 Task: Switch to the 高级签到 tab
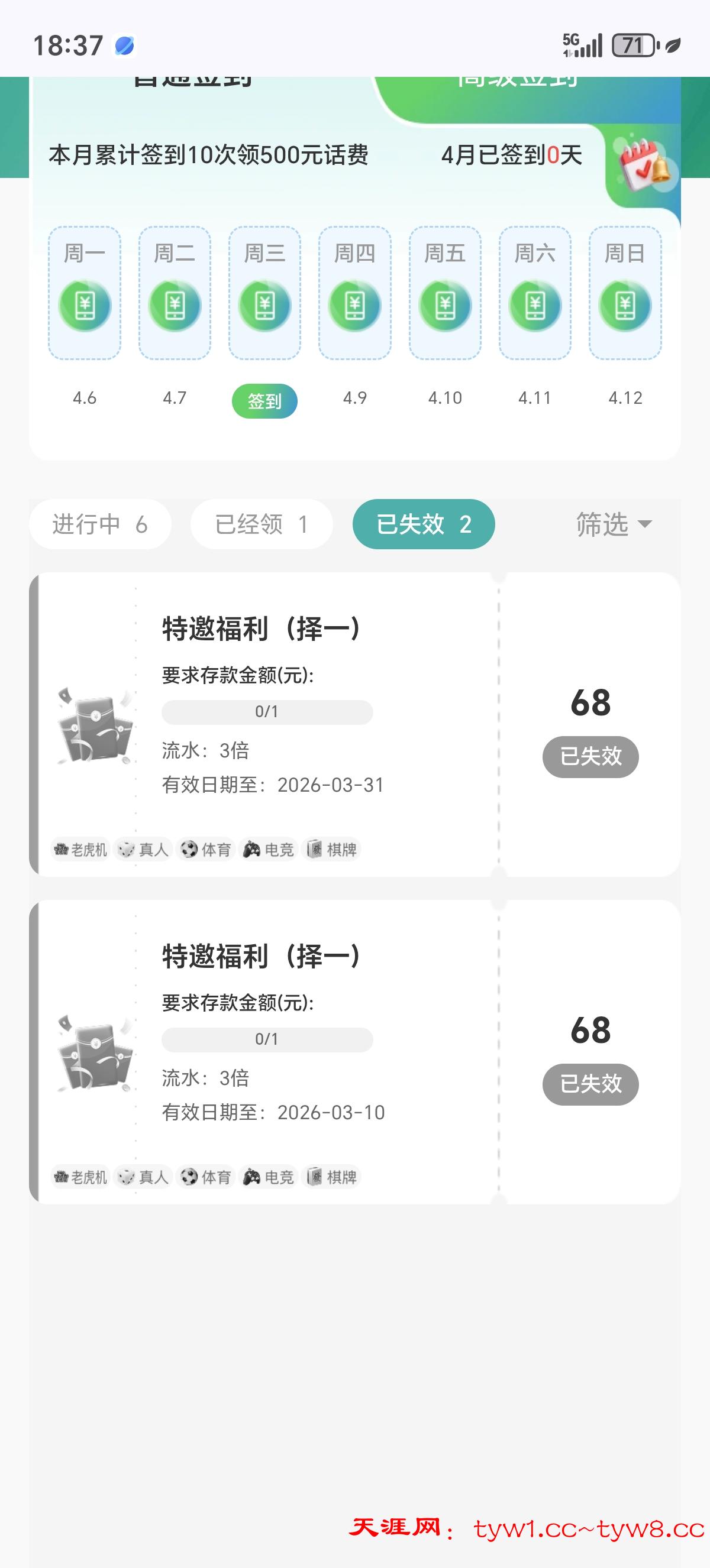point(518,82)
